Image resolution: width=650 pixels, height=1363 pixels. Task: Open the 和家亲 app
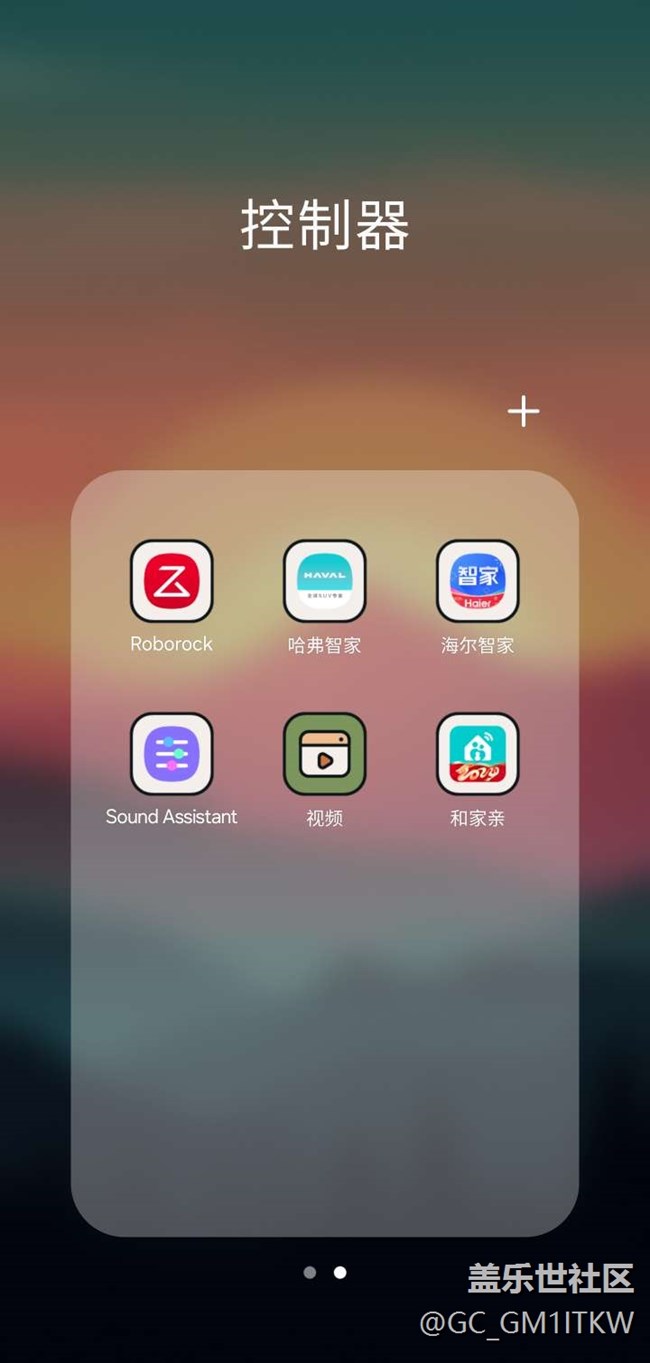click(477, 754)
